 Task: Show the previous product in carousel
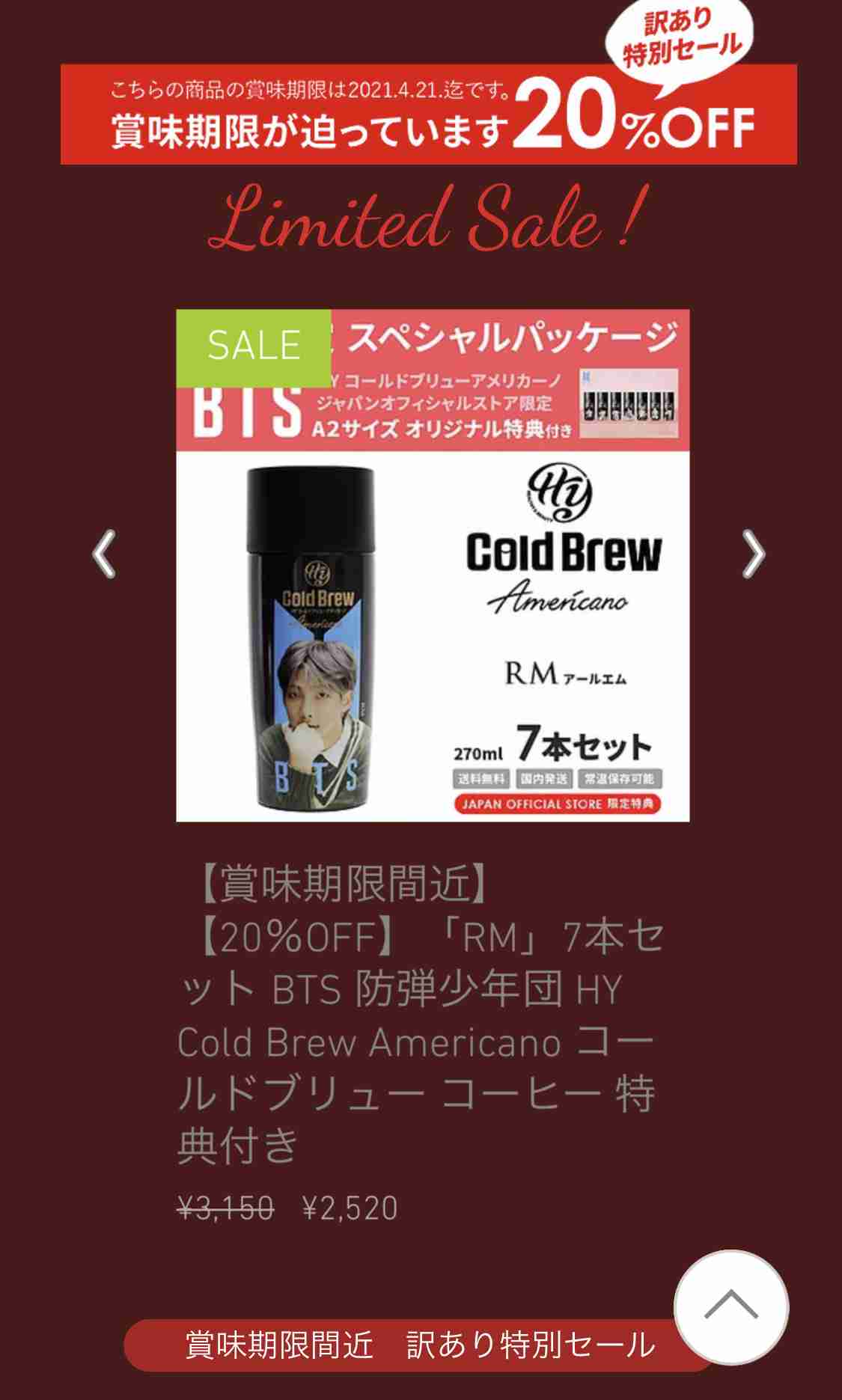(104, 554)
